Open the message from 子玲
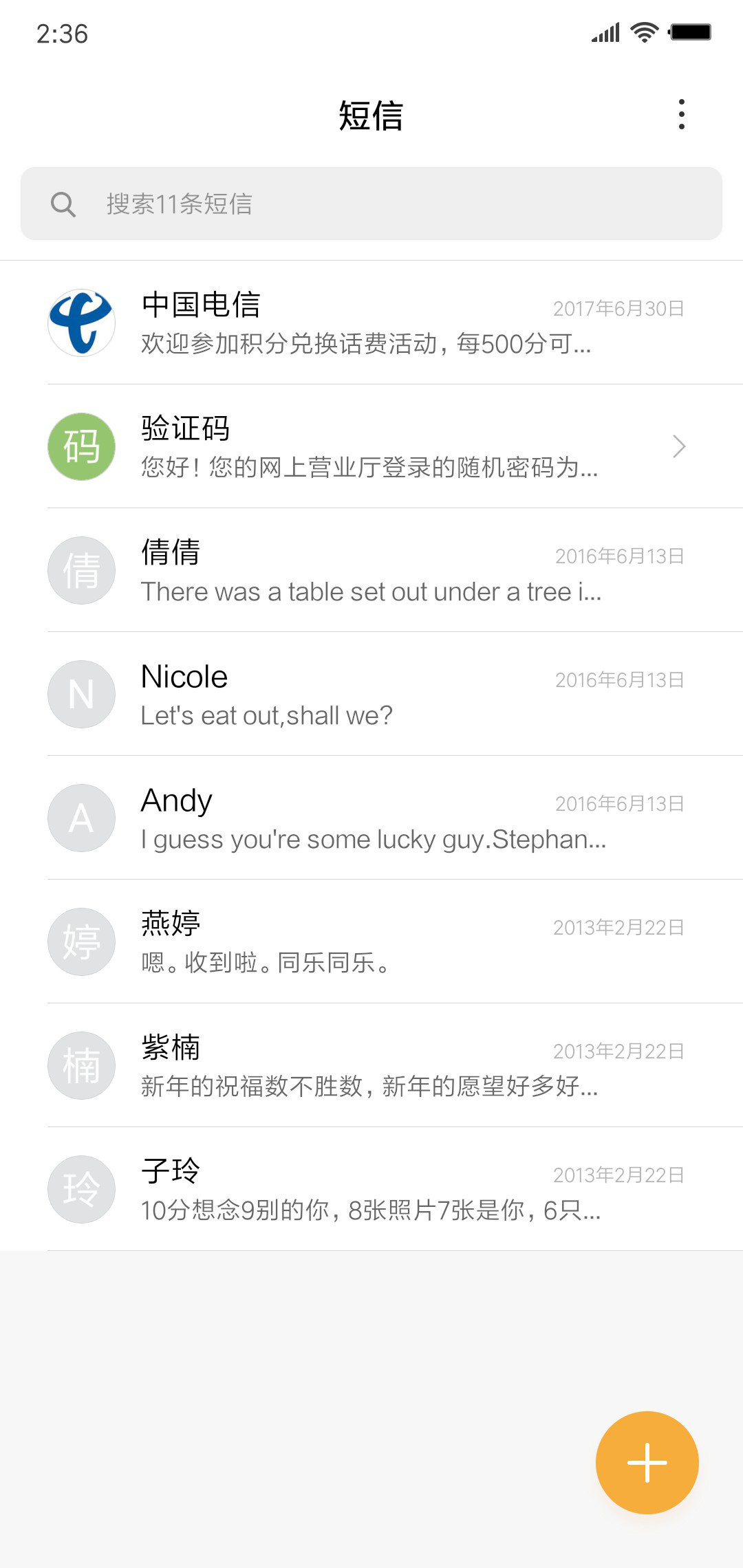 click(371, 1189)
